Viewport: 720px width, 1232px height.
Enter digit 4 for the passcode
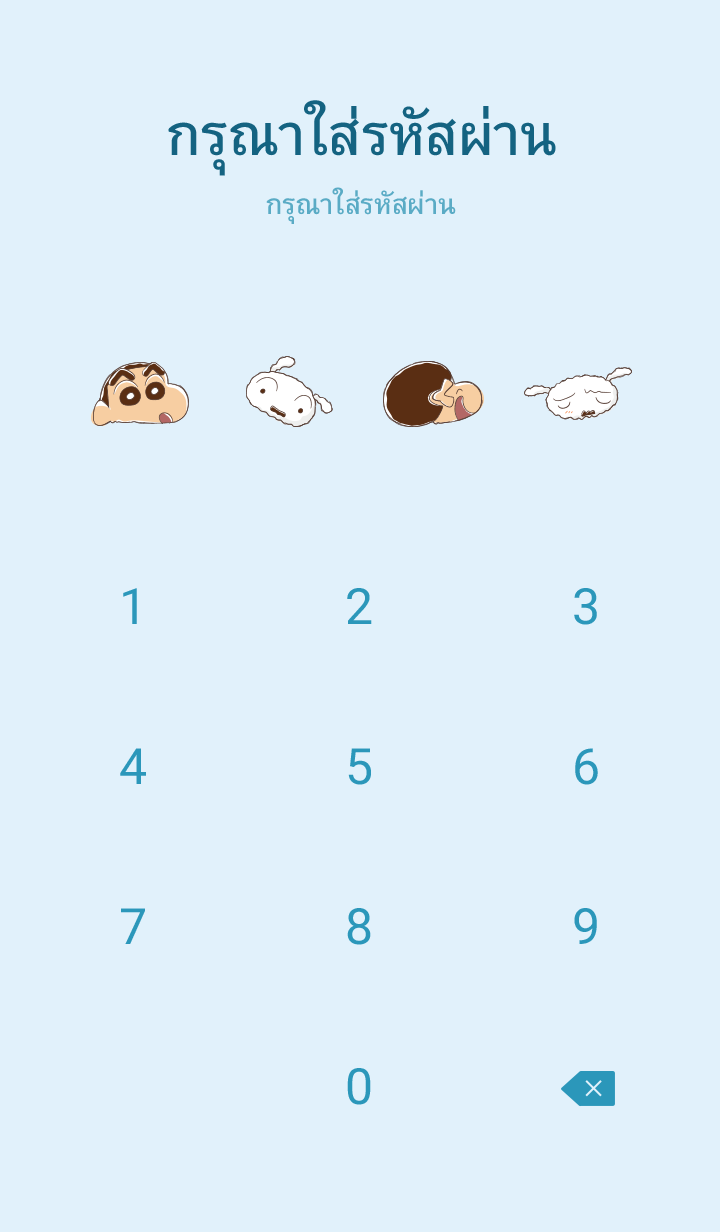[x=133, y=767]
